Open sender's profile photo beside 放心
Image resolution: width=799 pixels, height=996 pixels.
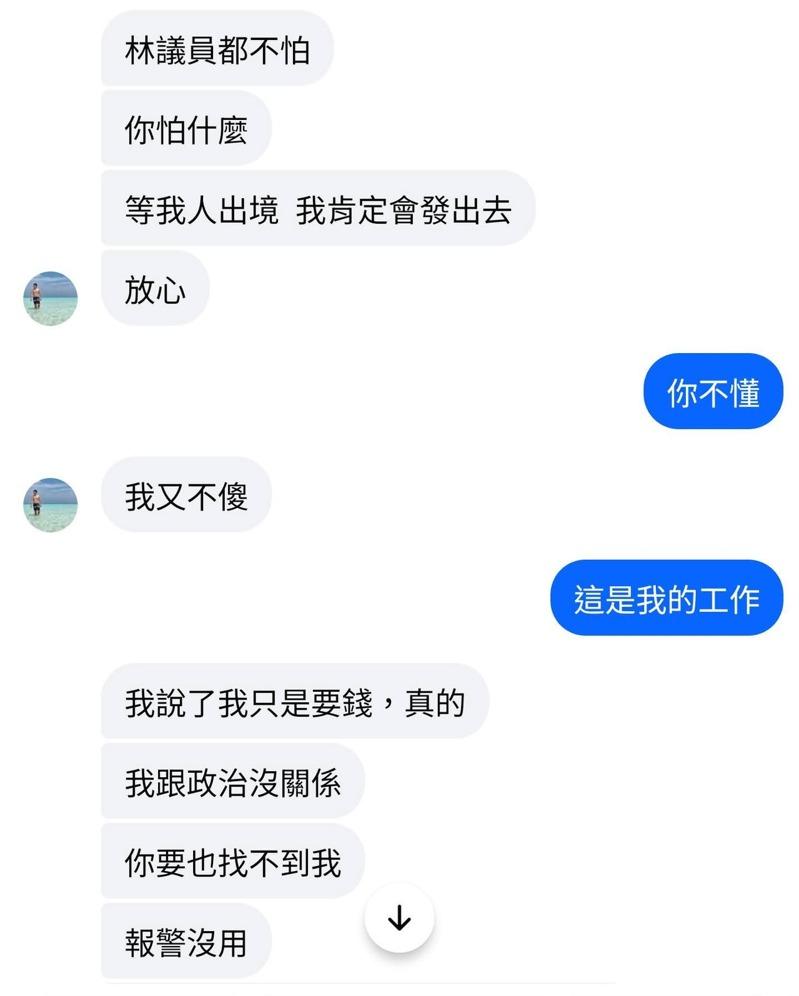click(50, 297)
